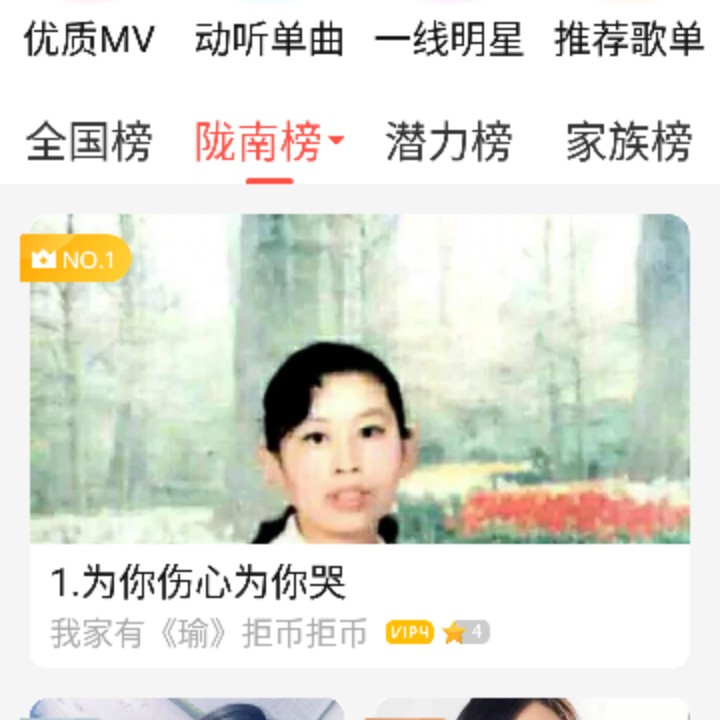Open the 动听单曲 category

coord(269,40)
